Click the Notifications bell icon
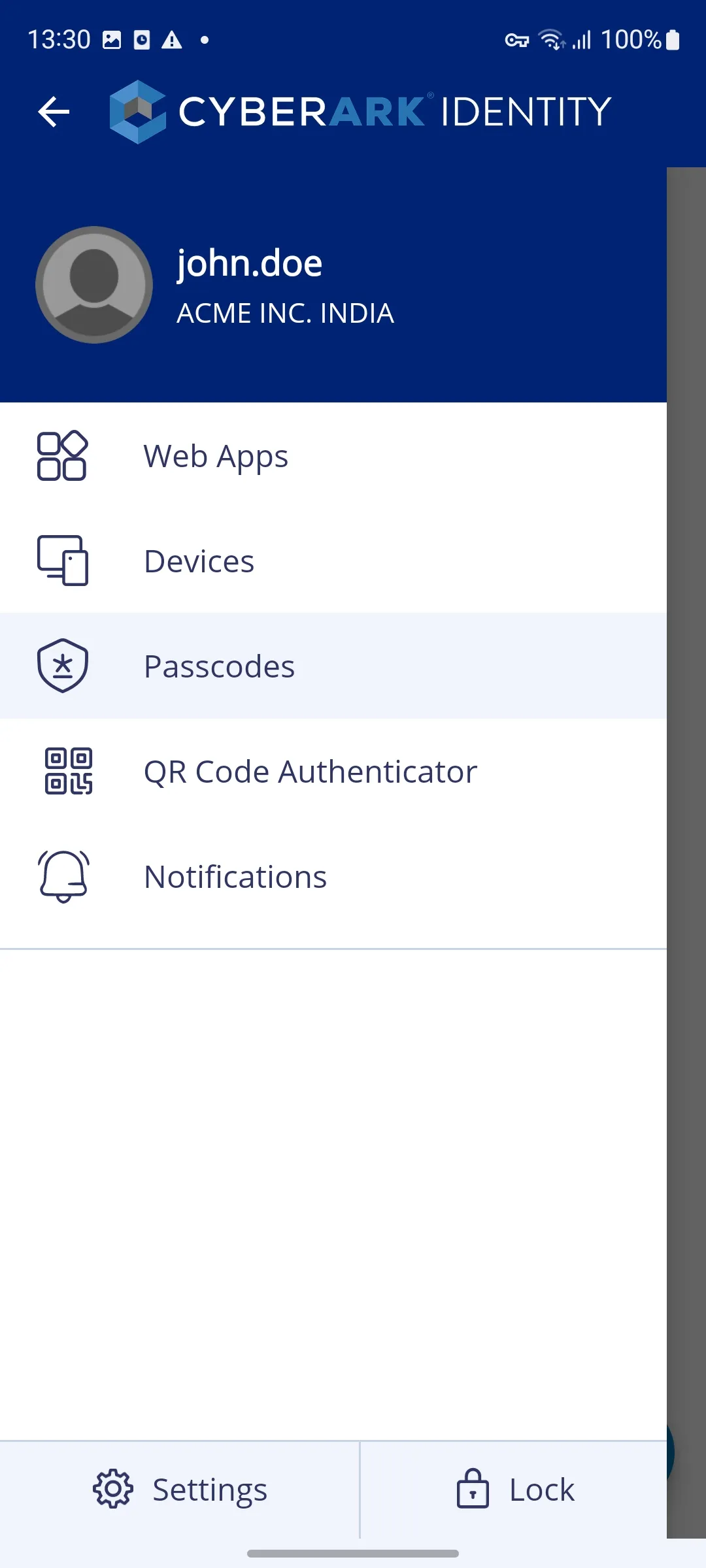 [63, 875]
